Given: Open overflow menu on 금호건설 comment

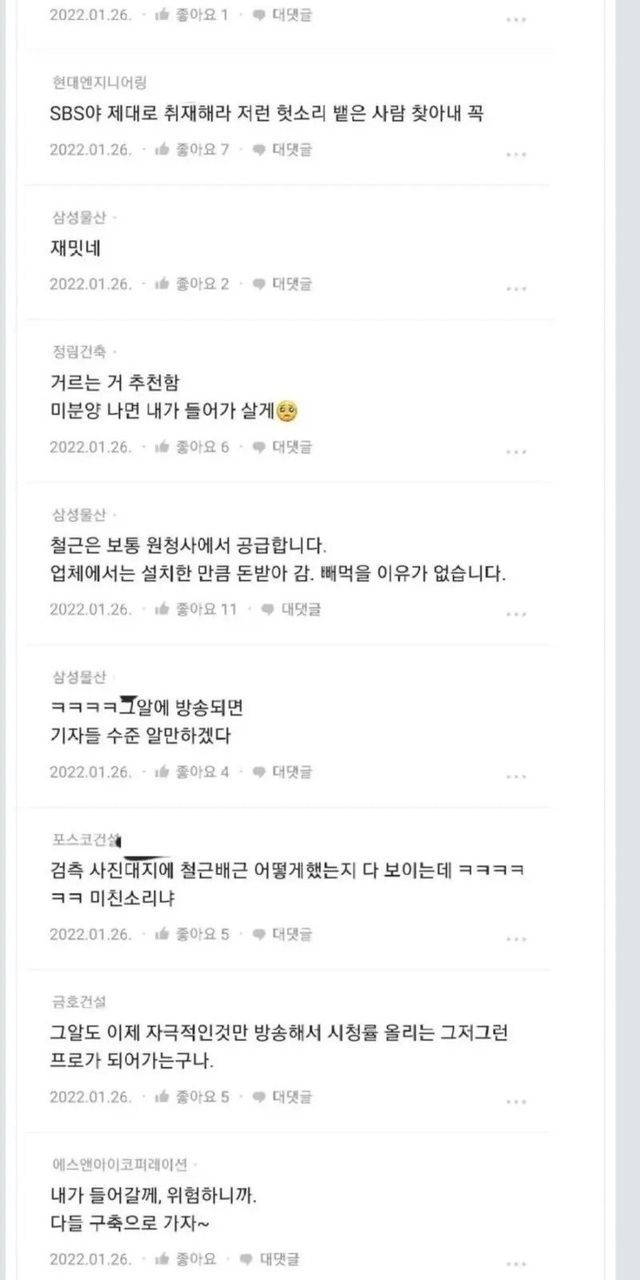Looking at the screenshot, I should pyautogui.click(x=516, y=1101).
